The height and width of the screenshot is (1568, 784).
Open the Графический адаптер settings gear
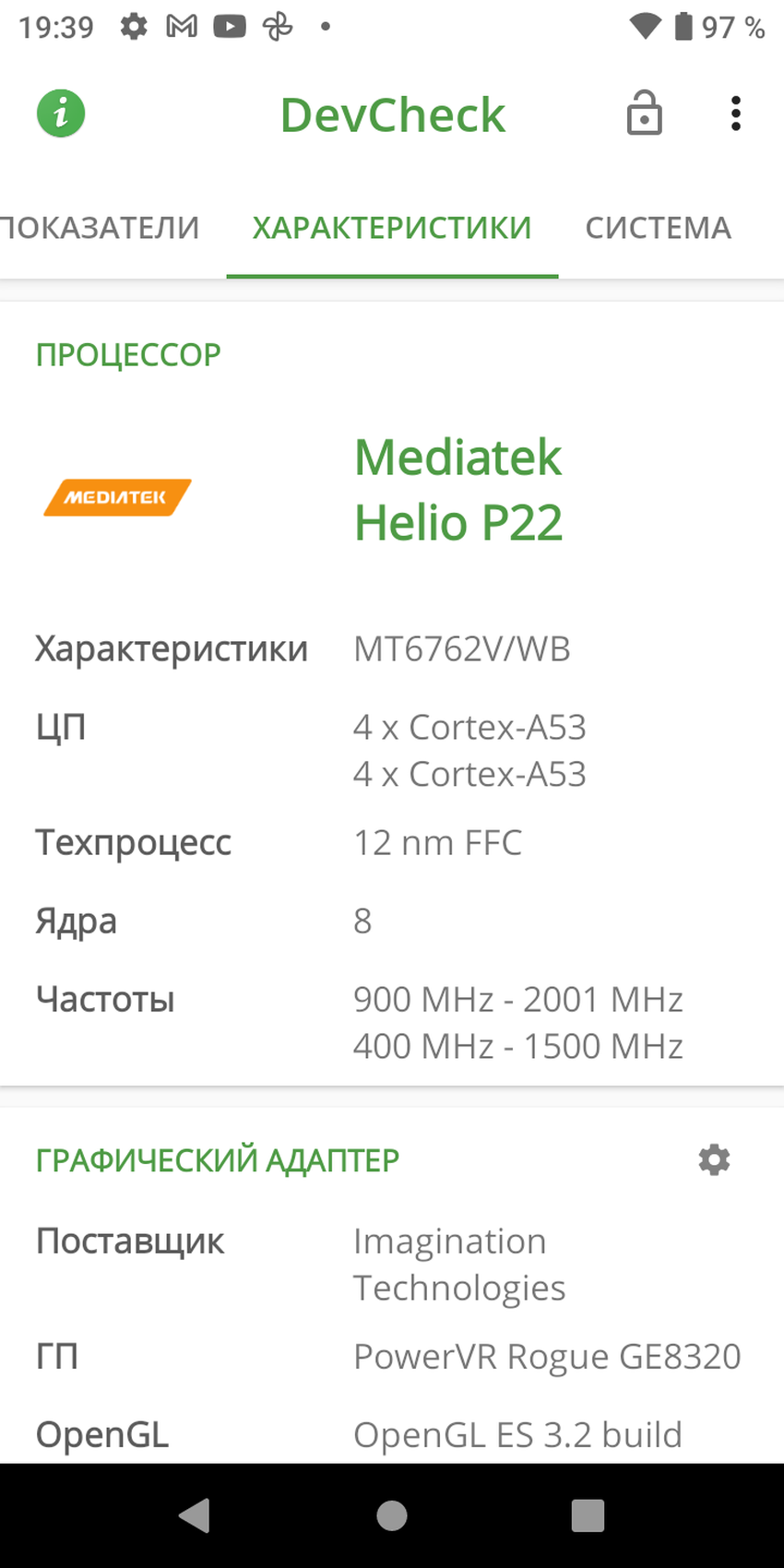coord(714,1159)
